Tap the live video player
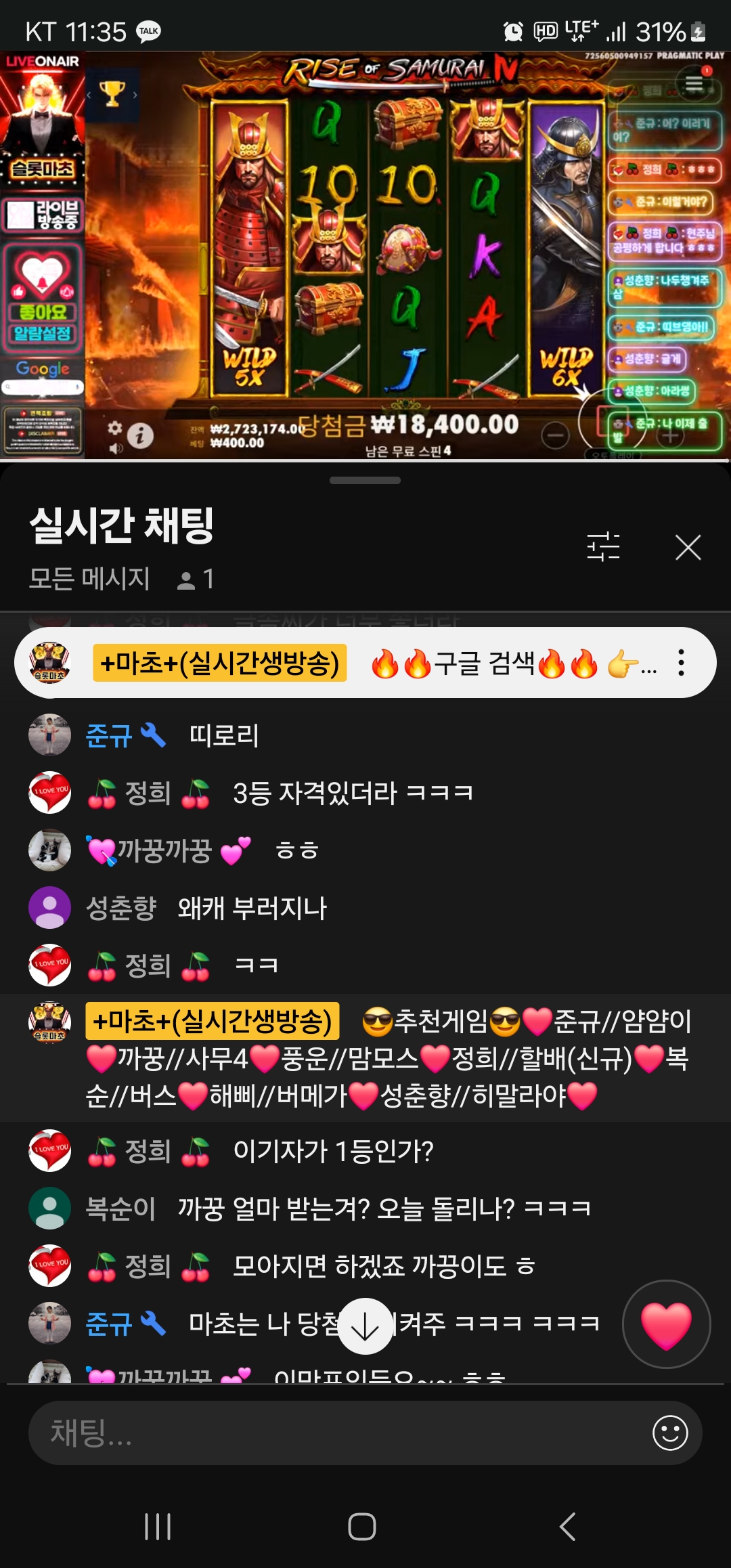Viewport: 731px width, 1568px height. click(x=365, y=256)
